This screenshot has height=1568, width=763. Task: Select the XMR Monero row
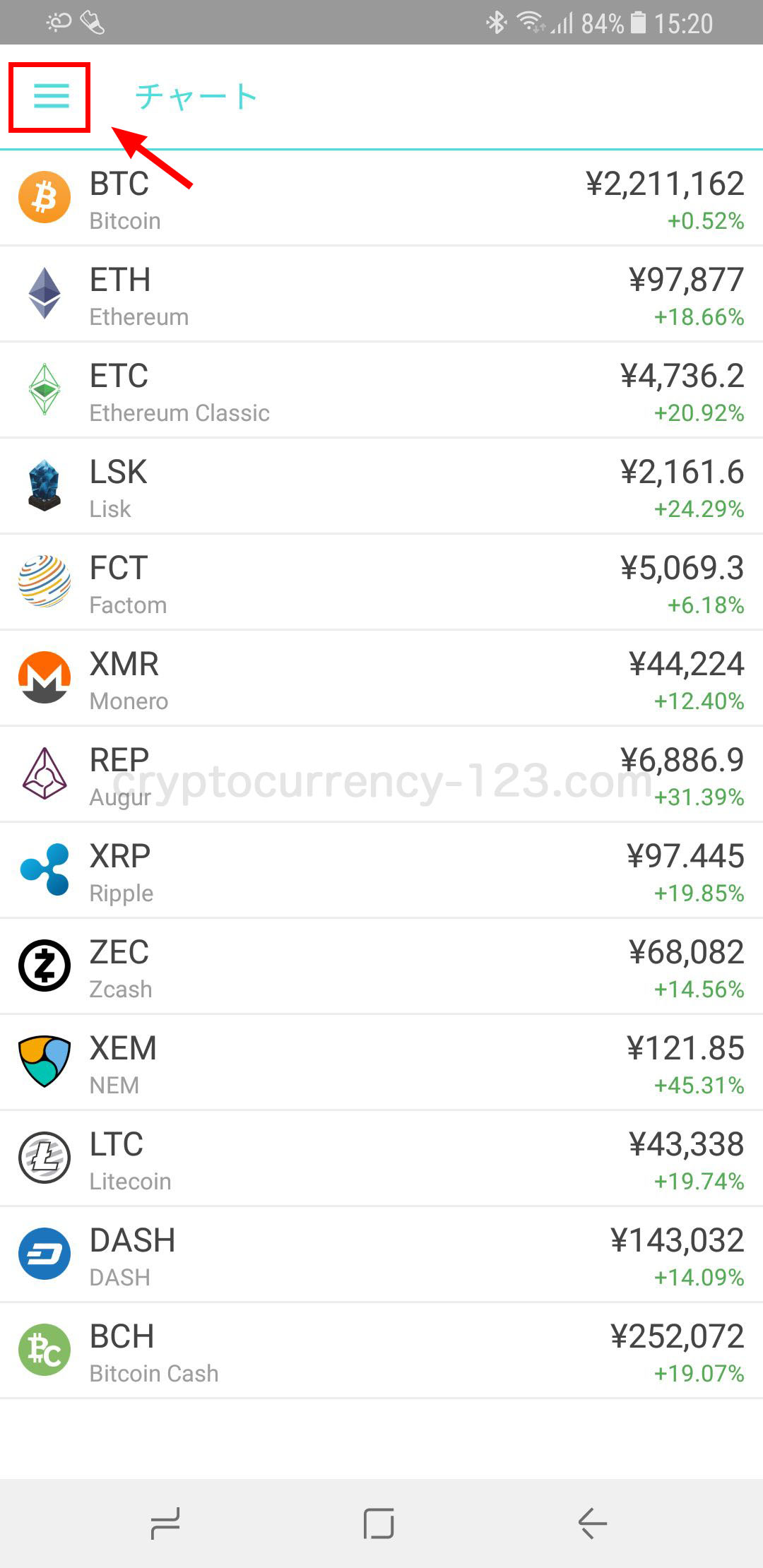coord(381,679)
